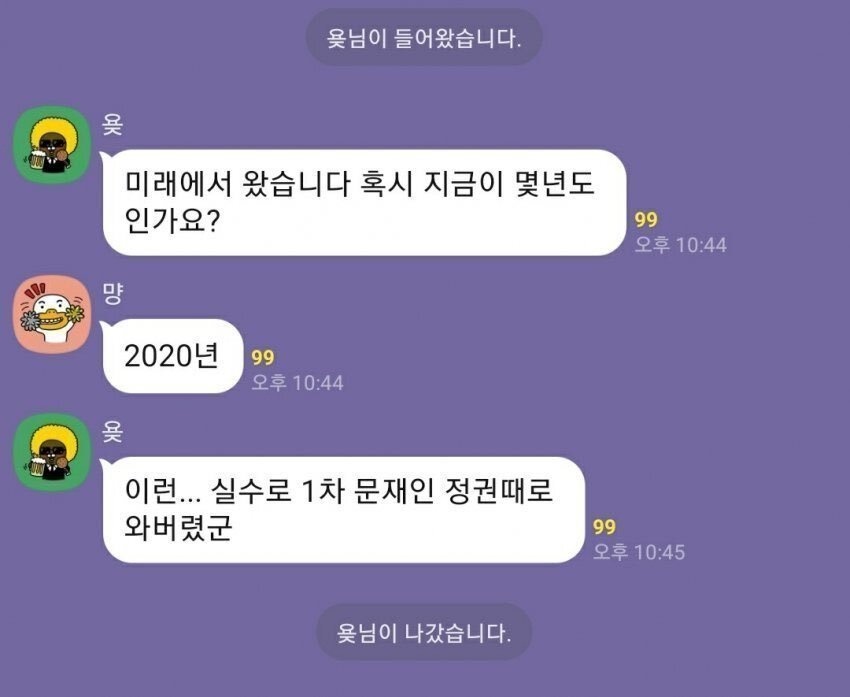Open 먕's profile picture beside the 2020년 message
This screenshot has height=697, width=850.
[51, 312]
